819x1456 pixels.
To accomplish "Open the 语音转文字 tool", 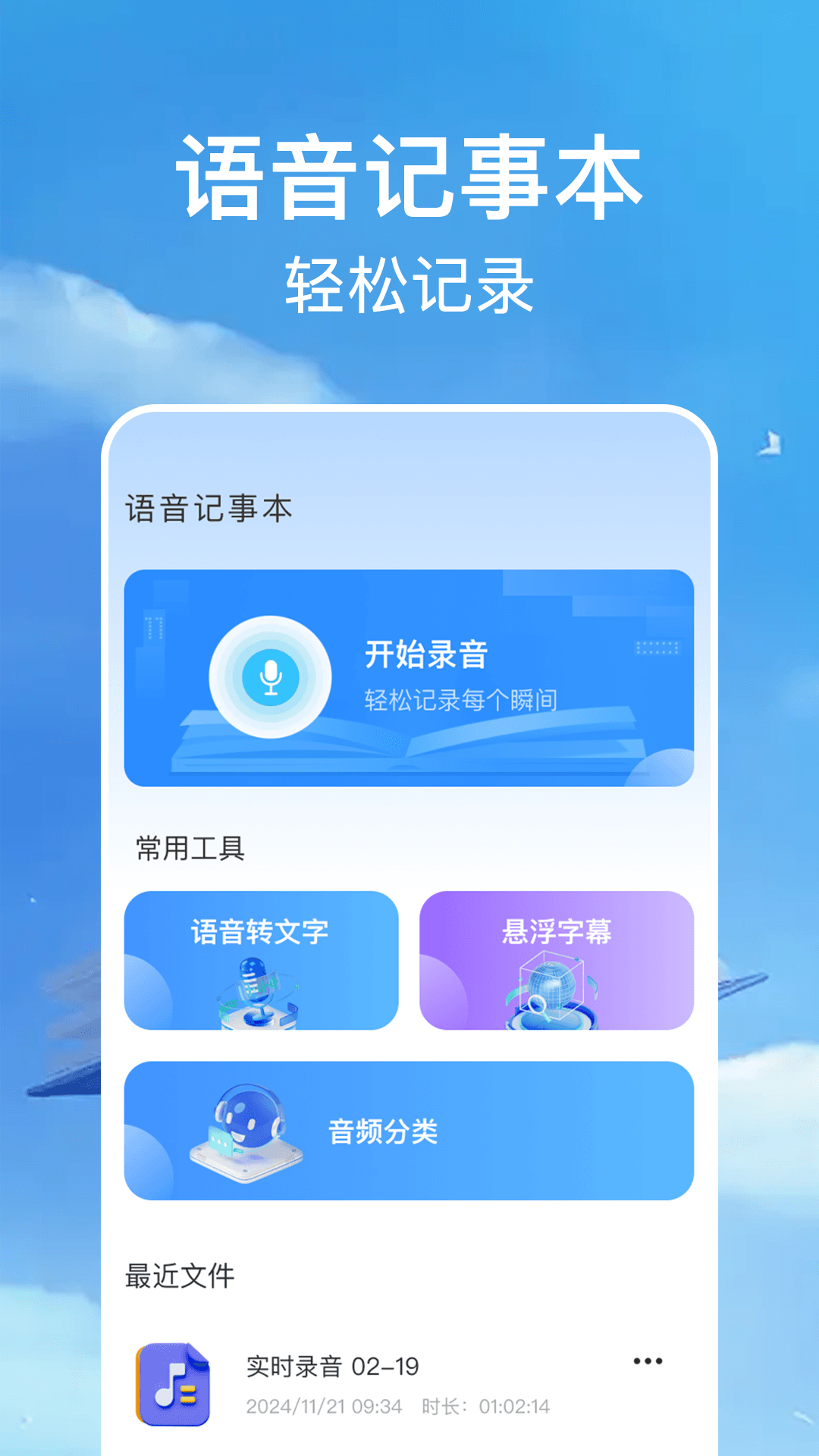I will 262,961.
